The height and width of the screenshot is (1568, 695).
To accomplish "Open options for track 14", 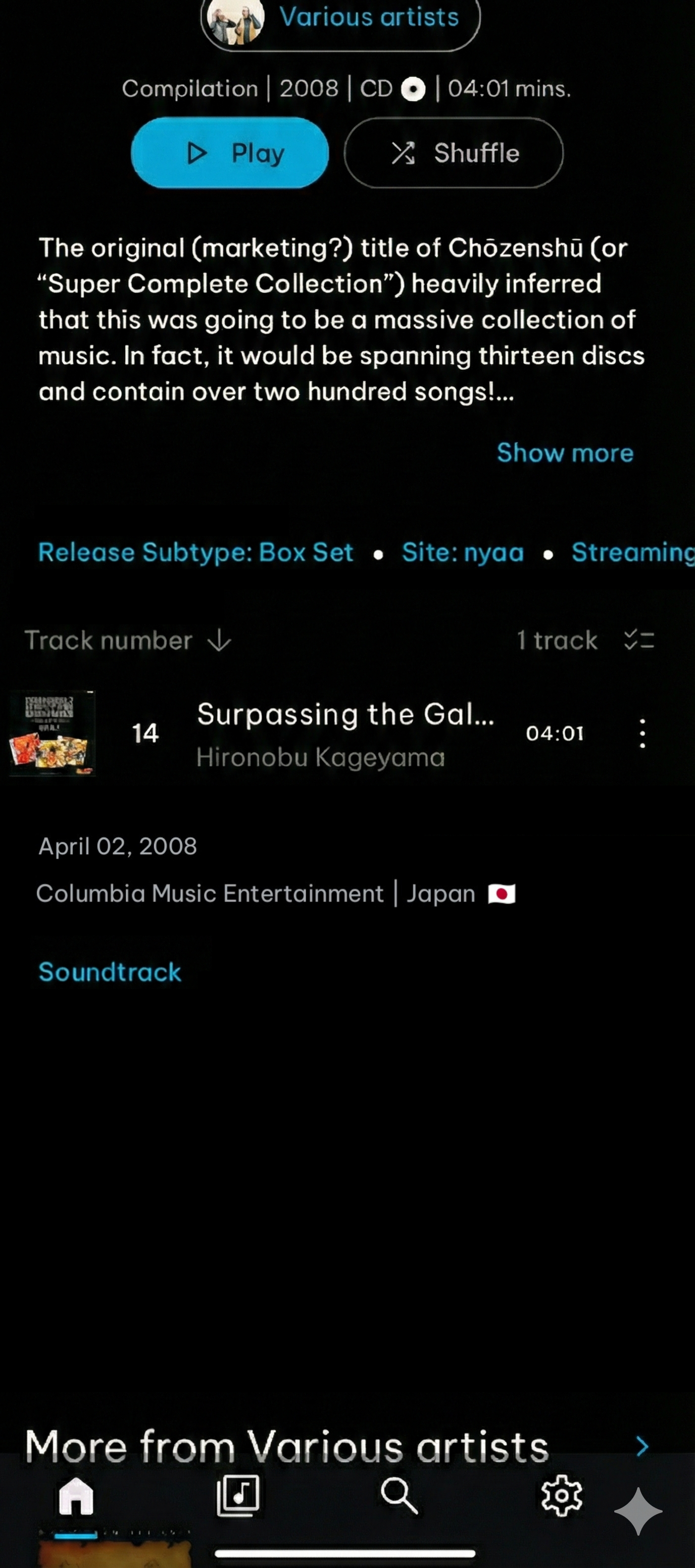I will click(x=642, y=733).
